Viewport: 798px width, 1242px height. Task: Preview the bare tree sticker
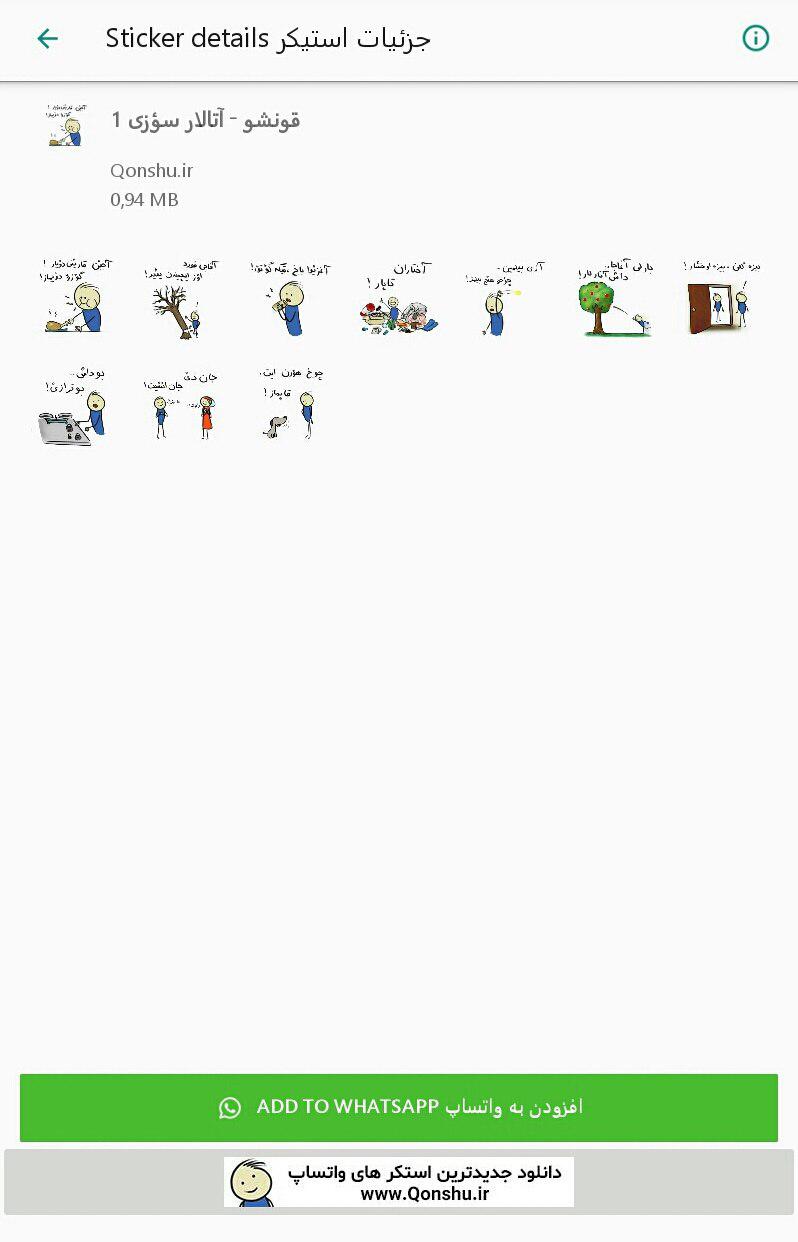pyautogui.click(x=180, y=299)
